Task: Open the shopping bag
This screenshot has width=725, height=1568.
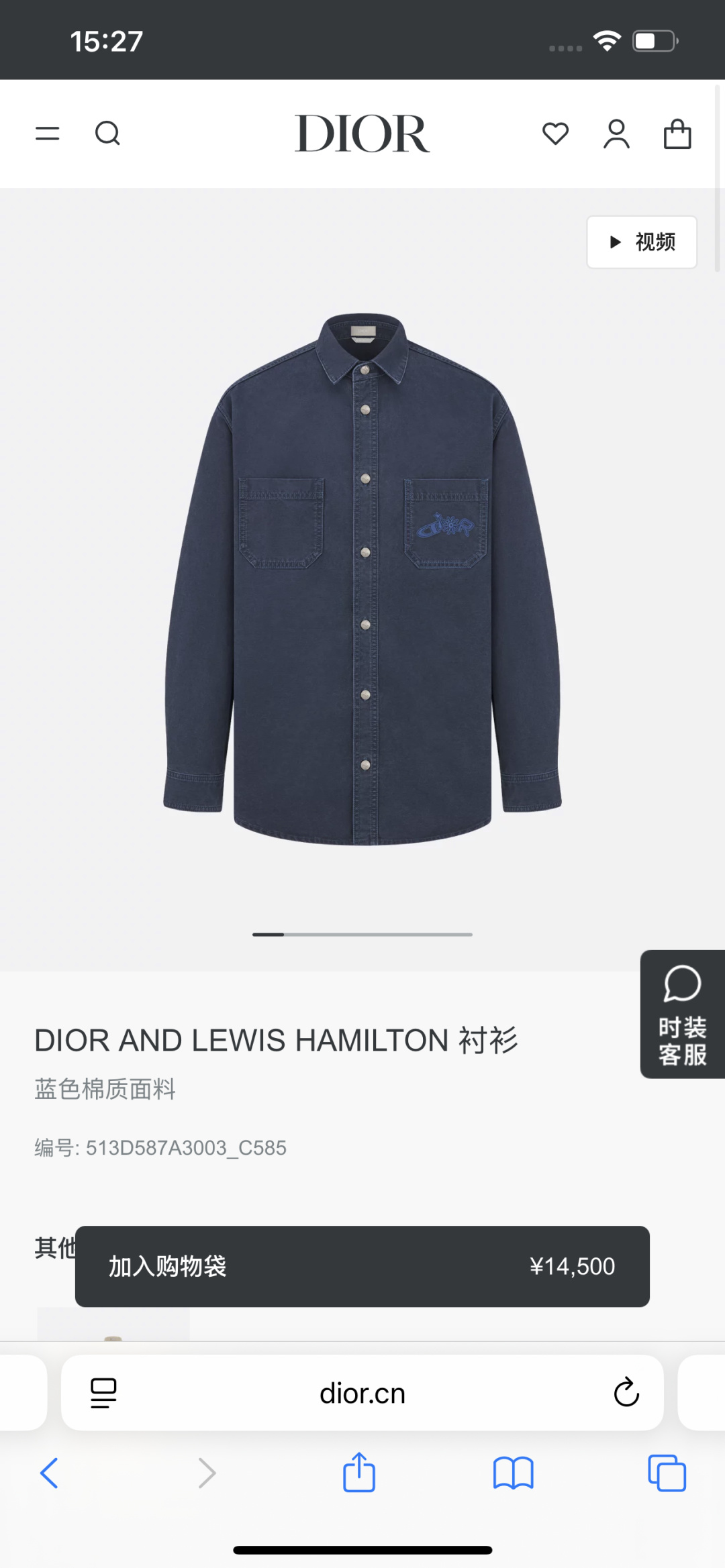Action: click(677, 134)
